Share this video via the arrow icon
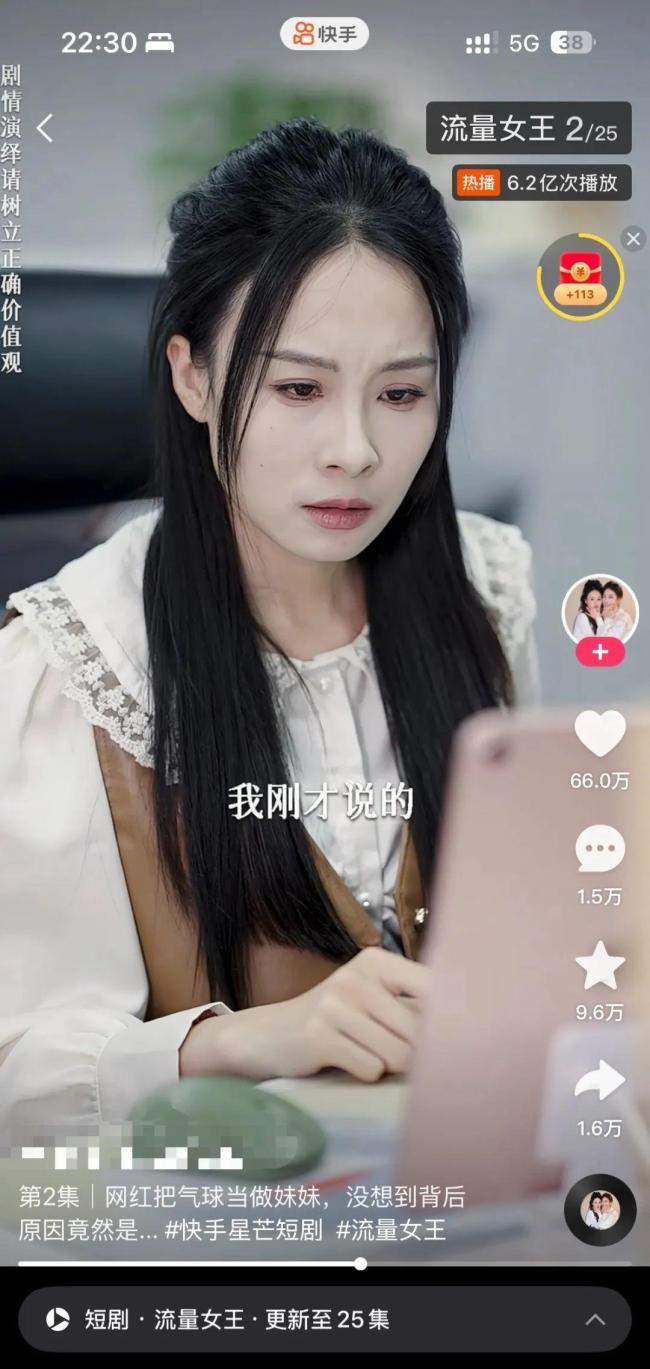The width and height of the screenshot is (650, 1369). (599, 1082)
